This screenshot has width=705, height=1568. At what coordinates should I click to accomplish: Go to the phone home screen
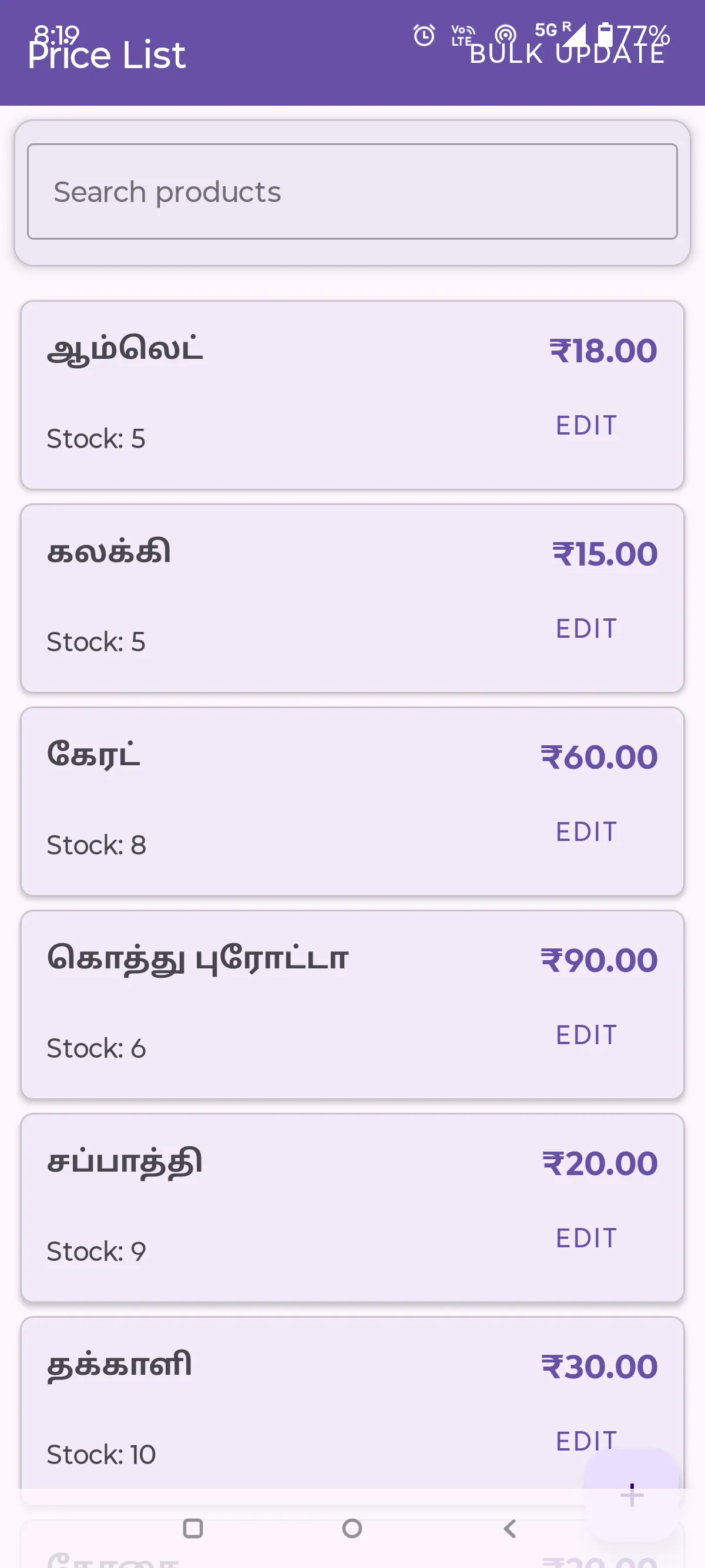[352, 1529]
